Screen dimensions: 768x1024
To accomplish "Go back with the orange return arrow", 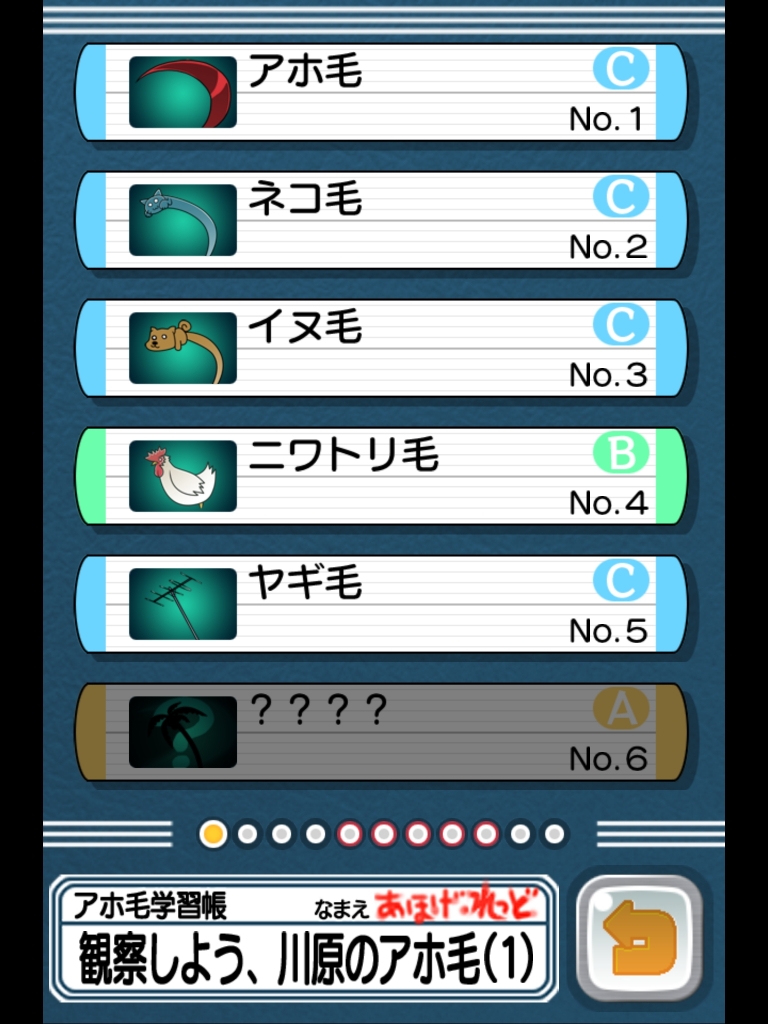I will (x=640, y=938).
